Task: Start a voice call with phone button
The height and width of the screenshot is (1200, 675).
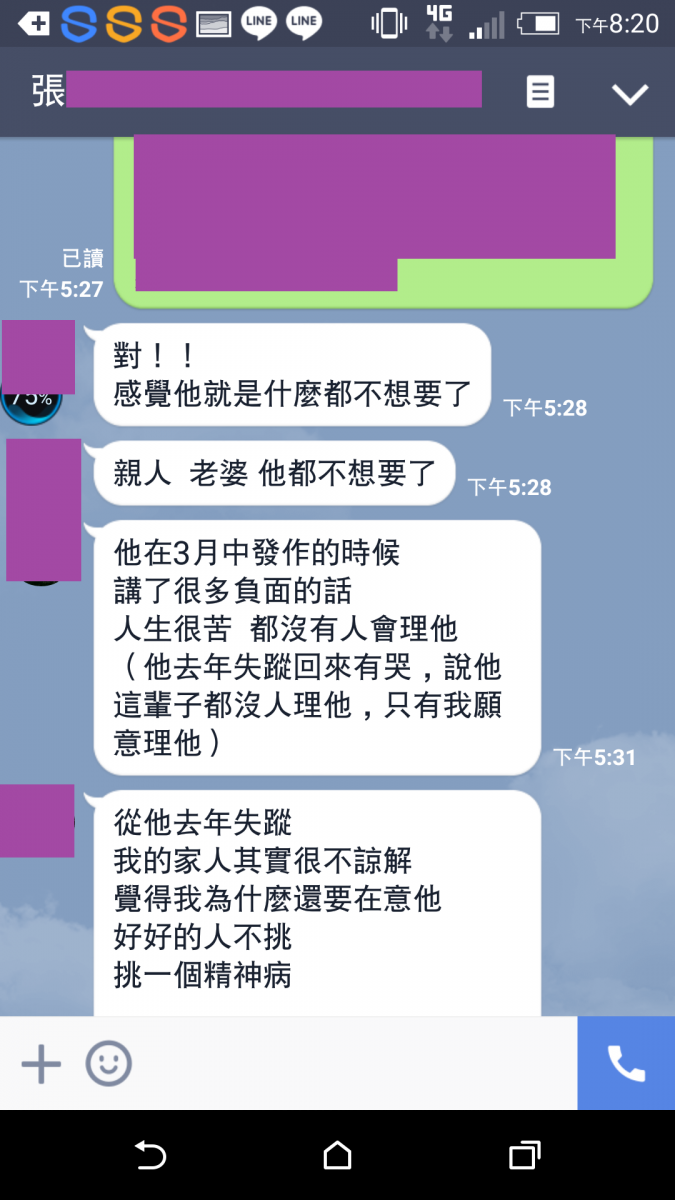Action: click(626, 1064)
